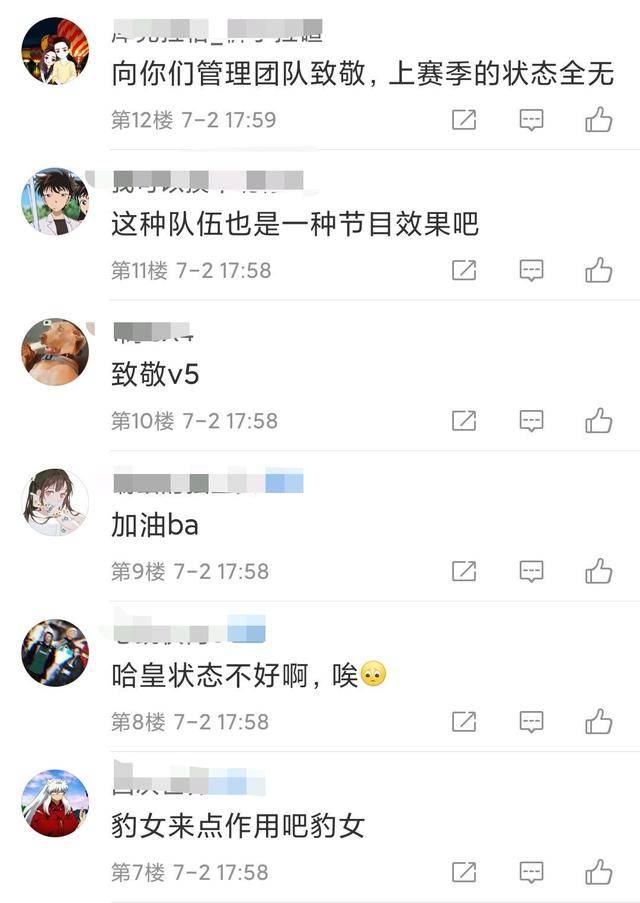
Task: Like the 豹女来点作用吧 comment
Action: click(x=598, y=872)
